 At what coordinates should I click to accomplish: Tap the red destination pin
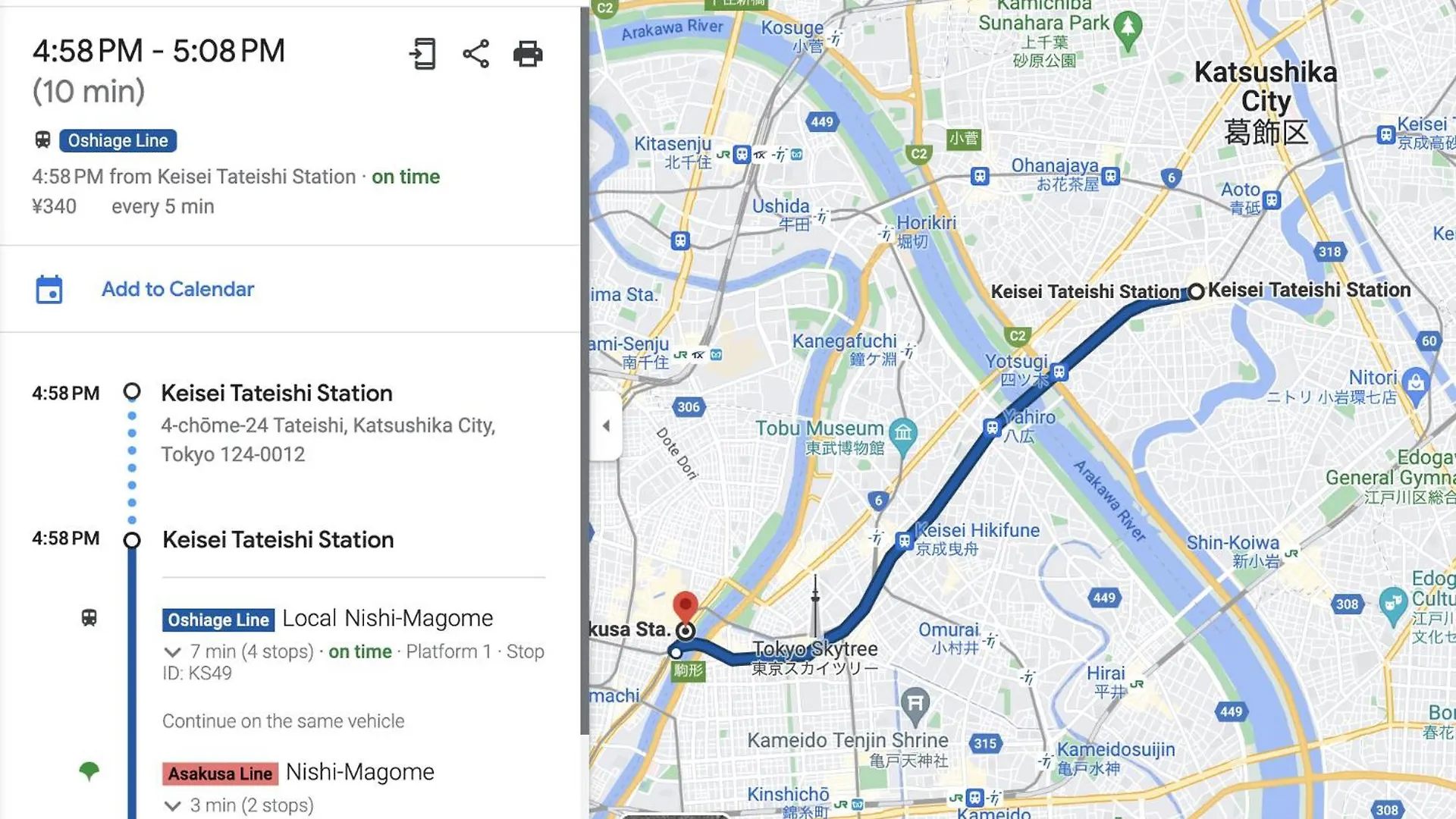tap(686, 606)
